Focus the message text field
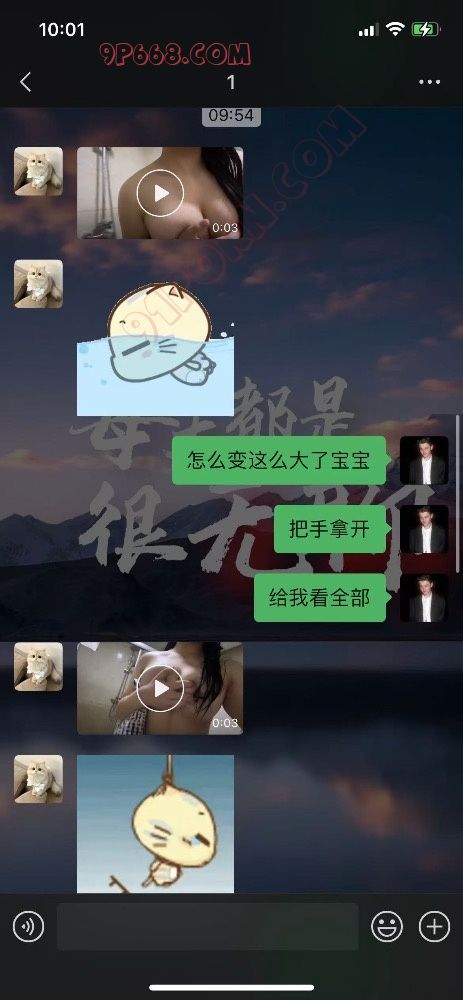The image size is (463, 1000). point(207,927)
